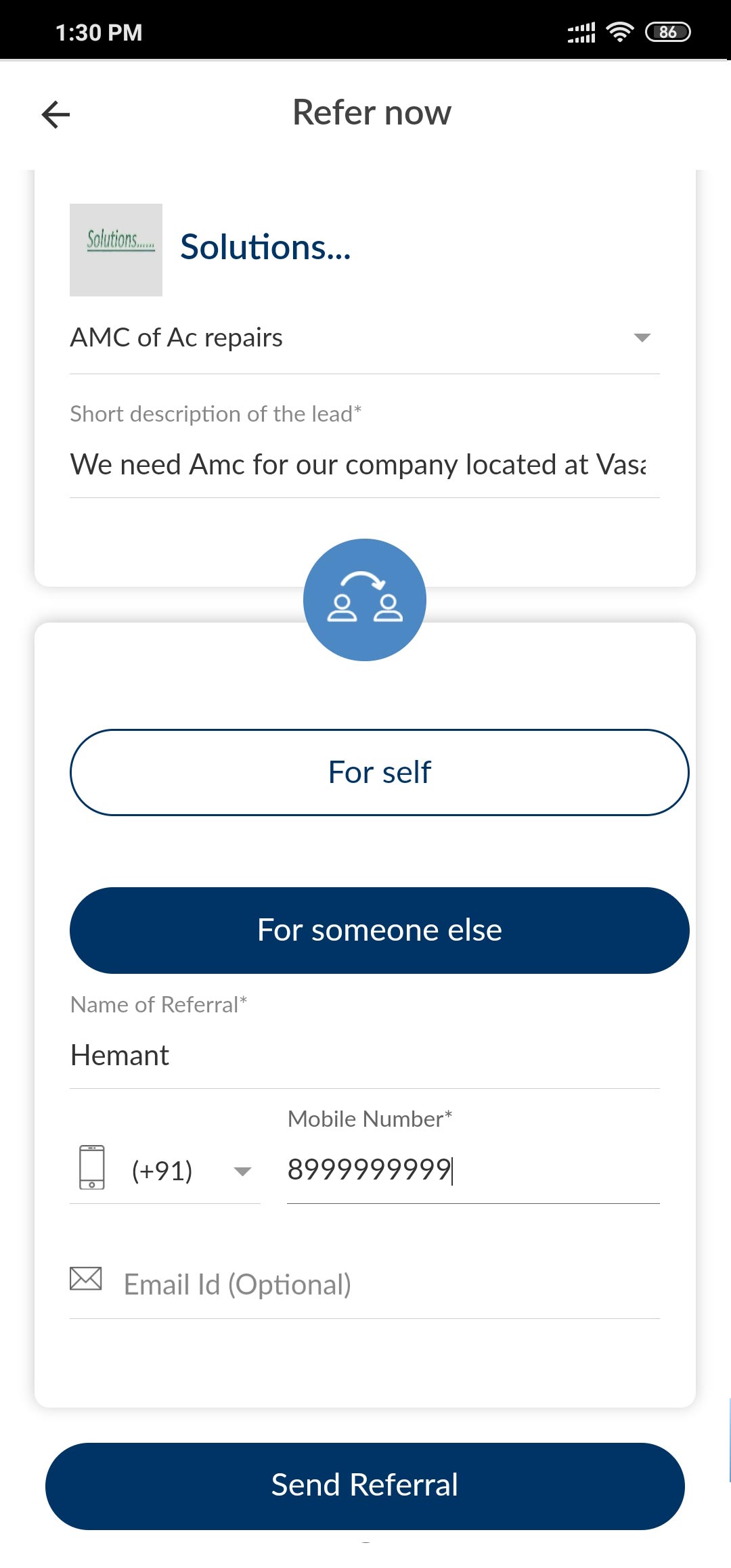Choose For someone else option

[379, 931]
